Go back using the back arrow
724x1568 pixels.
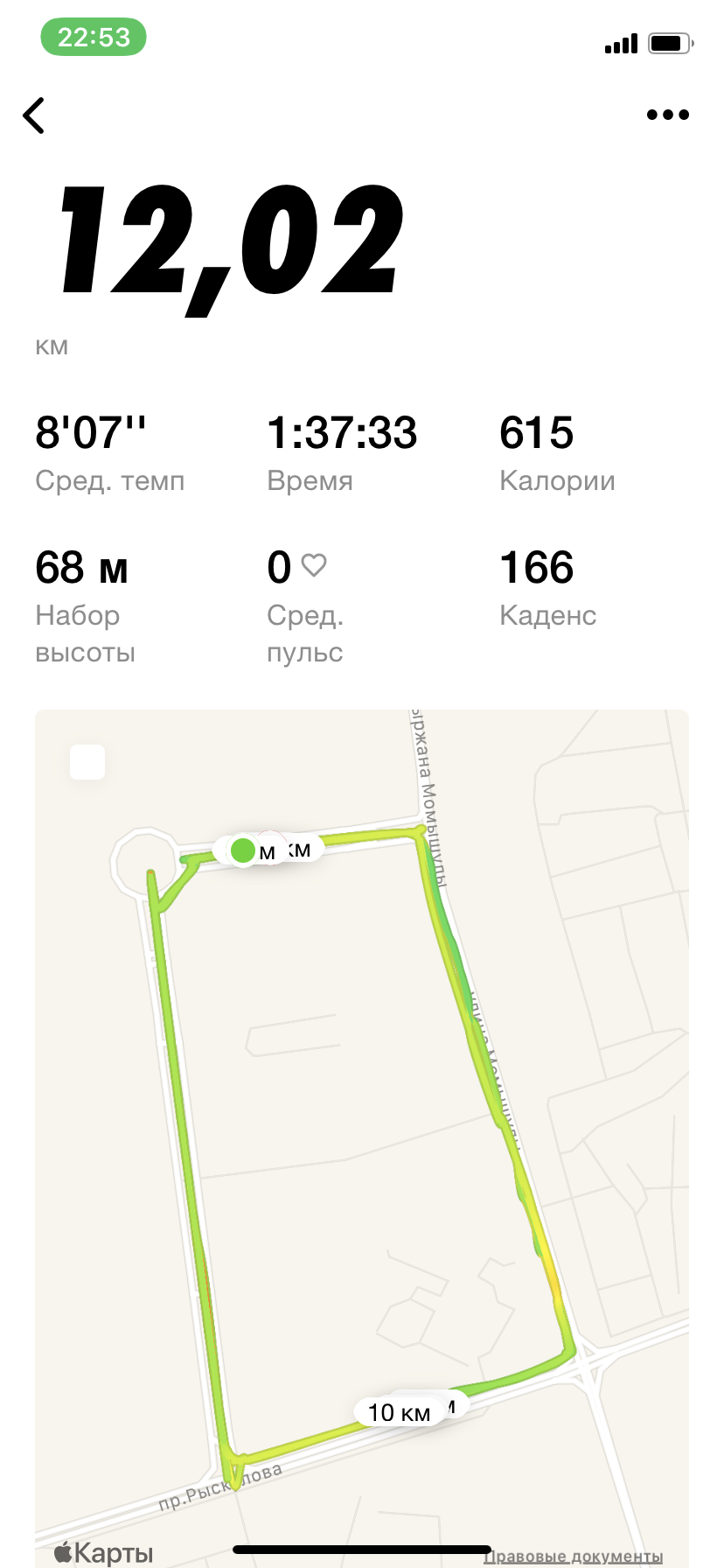(34, 115)
